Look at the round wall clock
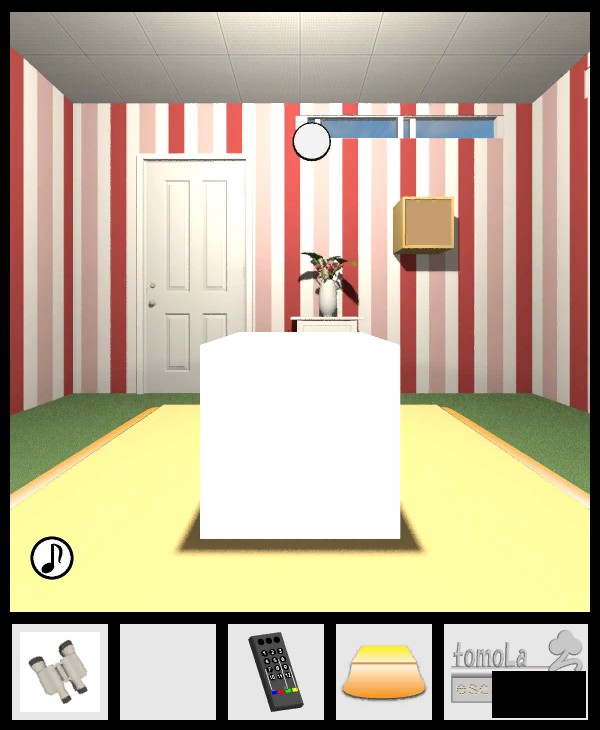This screenshot has width=600, height=730. pyautogui.click(x=312, y=141)
